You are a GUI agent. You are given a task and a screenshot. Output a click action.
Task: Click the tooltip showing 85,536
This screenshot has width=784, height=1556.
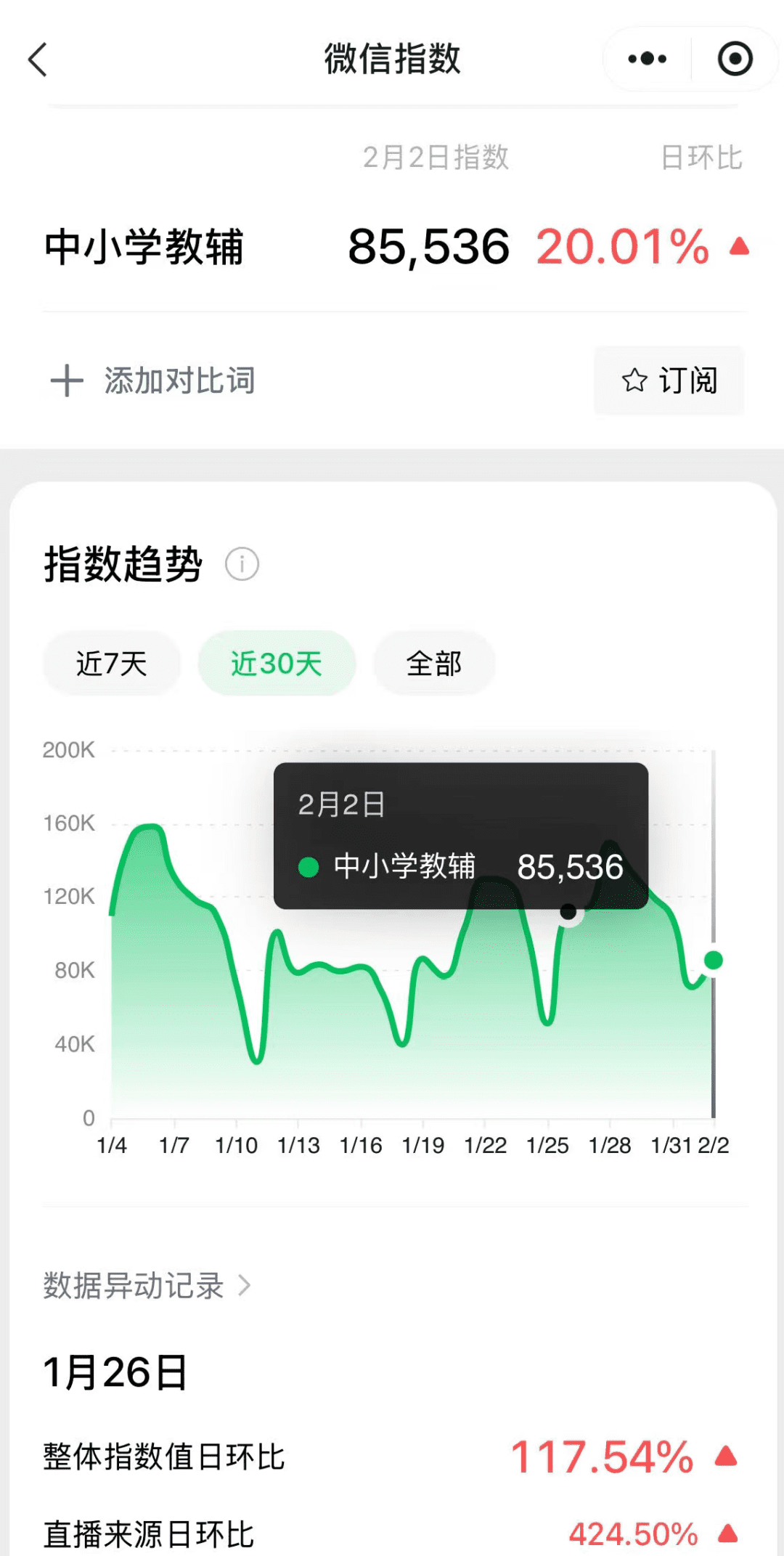[460, 835]
